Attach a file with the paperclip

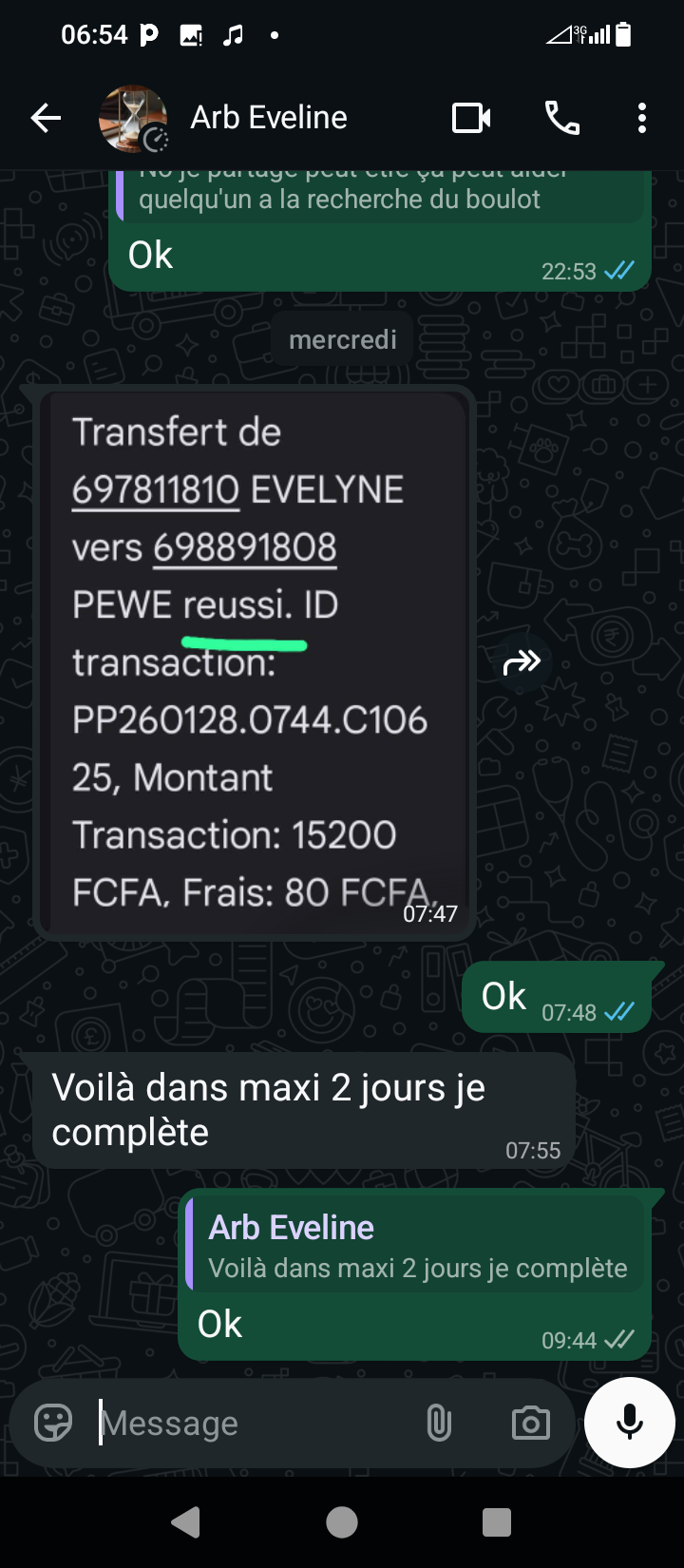[x=439, y=1423]
